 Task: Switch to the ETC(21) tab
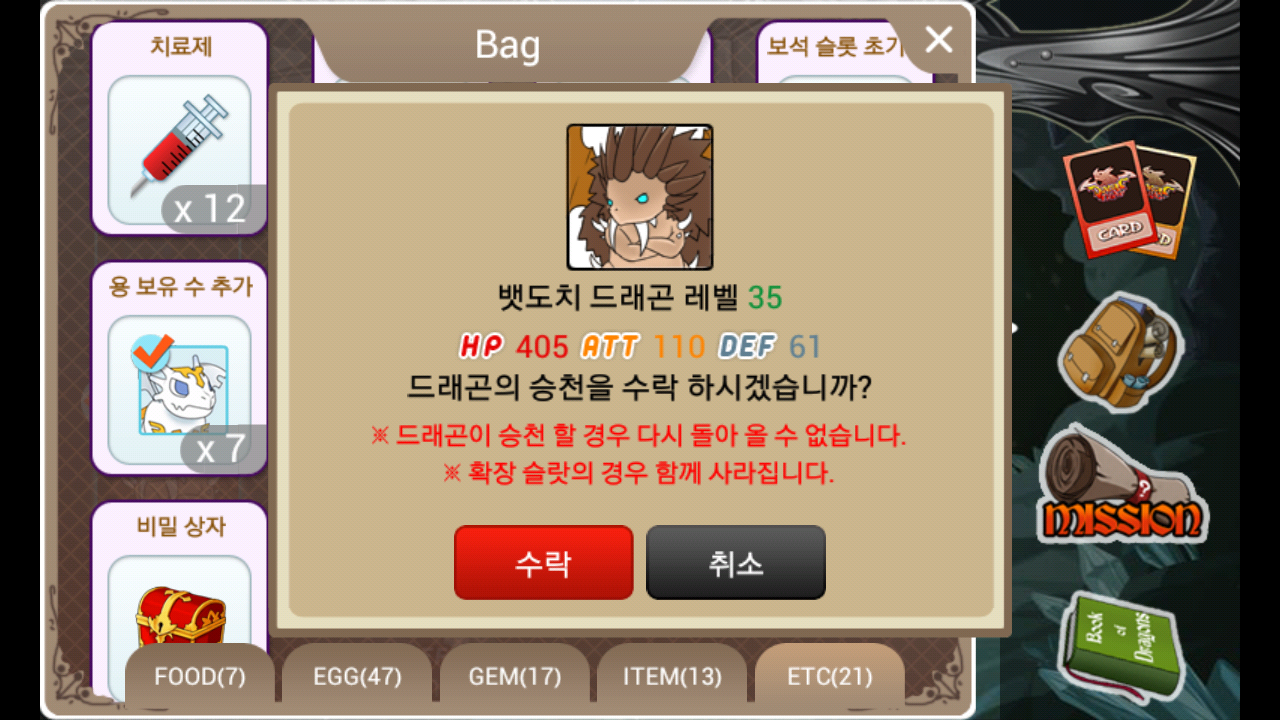pyautogui.click(x=829, y=677)
